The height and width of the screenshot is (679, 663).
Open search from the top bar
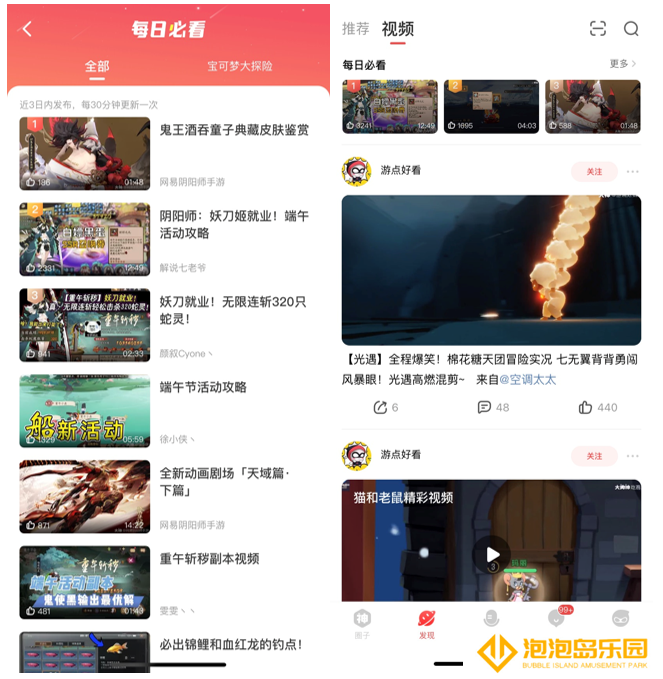pos(631,29)
